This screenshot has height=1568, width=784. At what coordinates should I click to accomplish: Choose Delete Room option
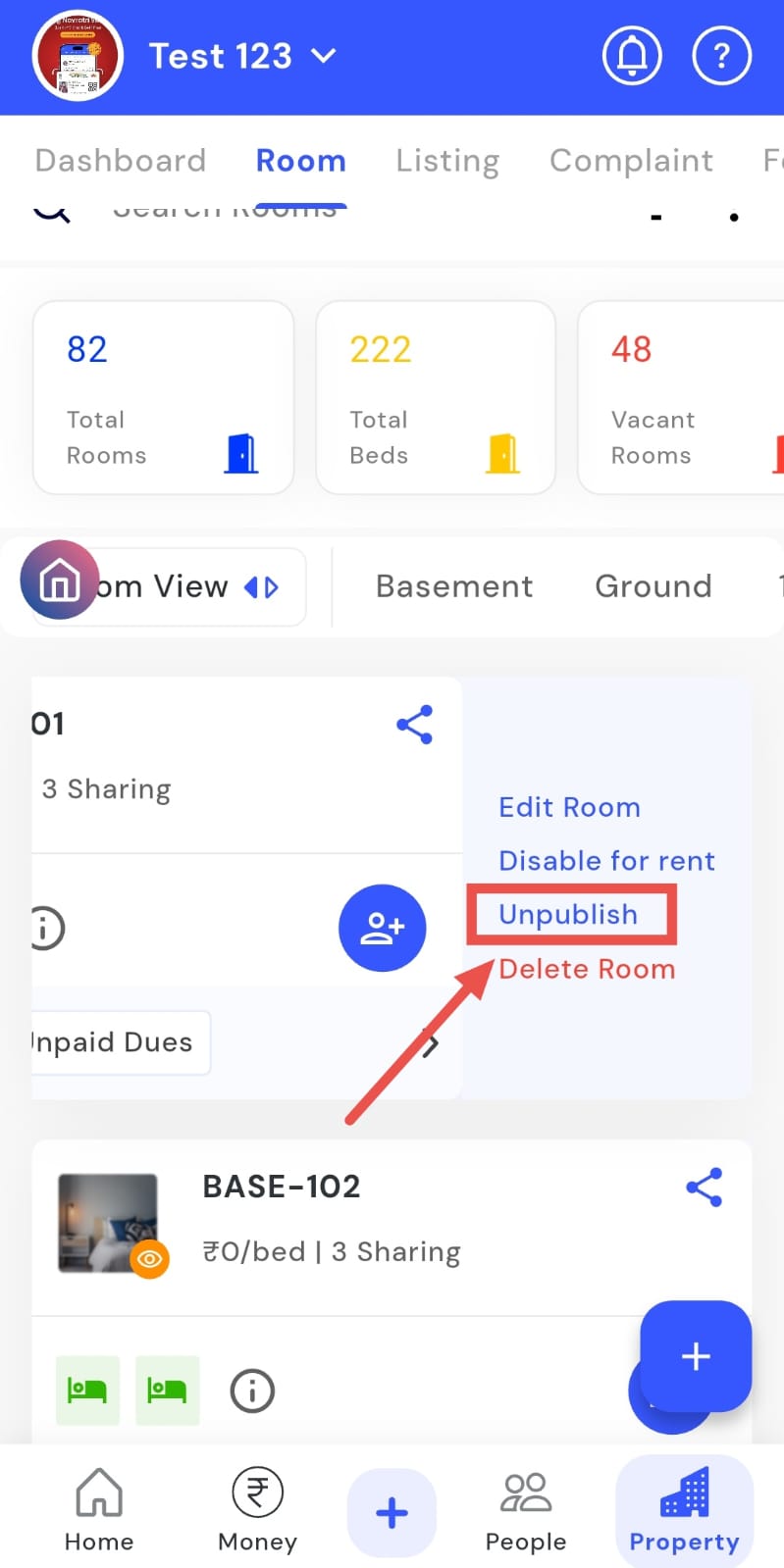click(x=587, y=969)
